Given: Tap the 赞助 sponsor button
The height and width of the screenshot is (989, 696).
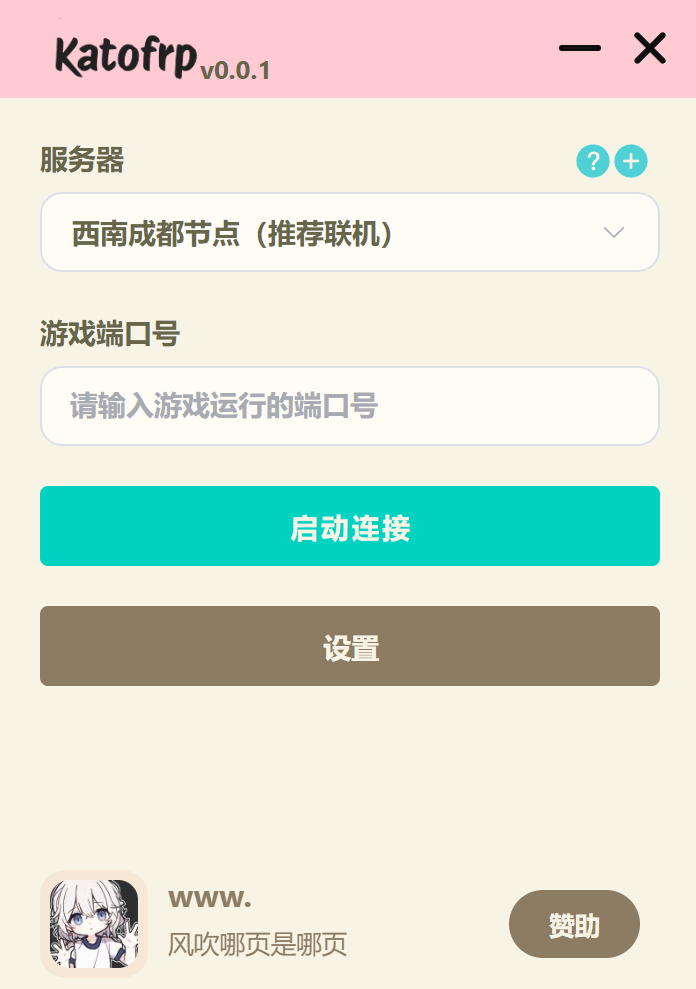Looking at the screenshot, I should tap(574, 925).
